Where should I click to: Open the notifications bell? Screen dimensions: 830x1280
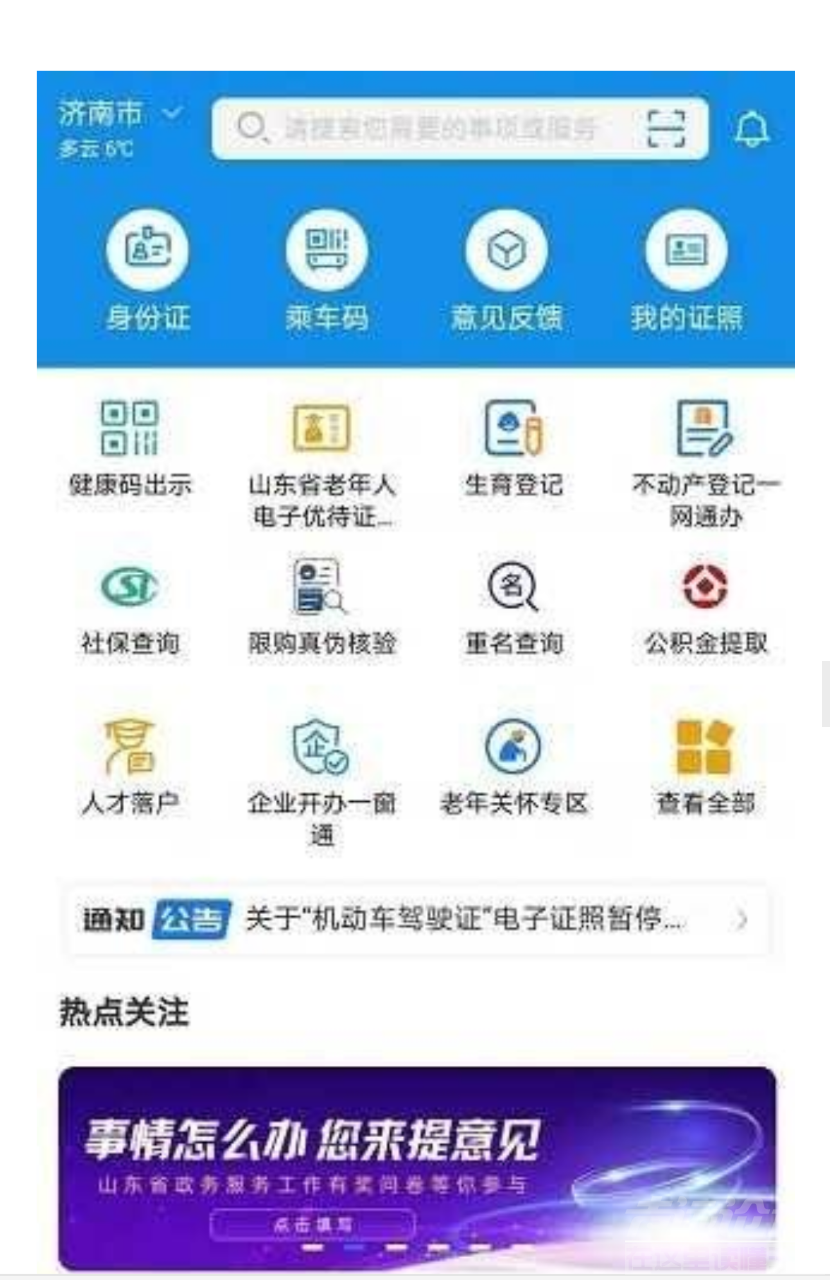click(752, 129)
